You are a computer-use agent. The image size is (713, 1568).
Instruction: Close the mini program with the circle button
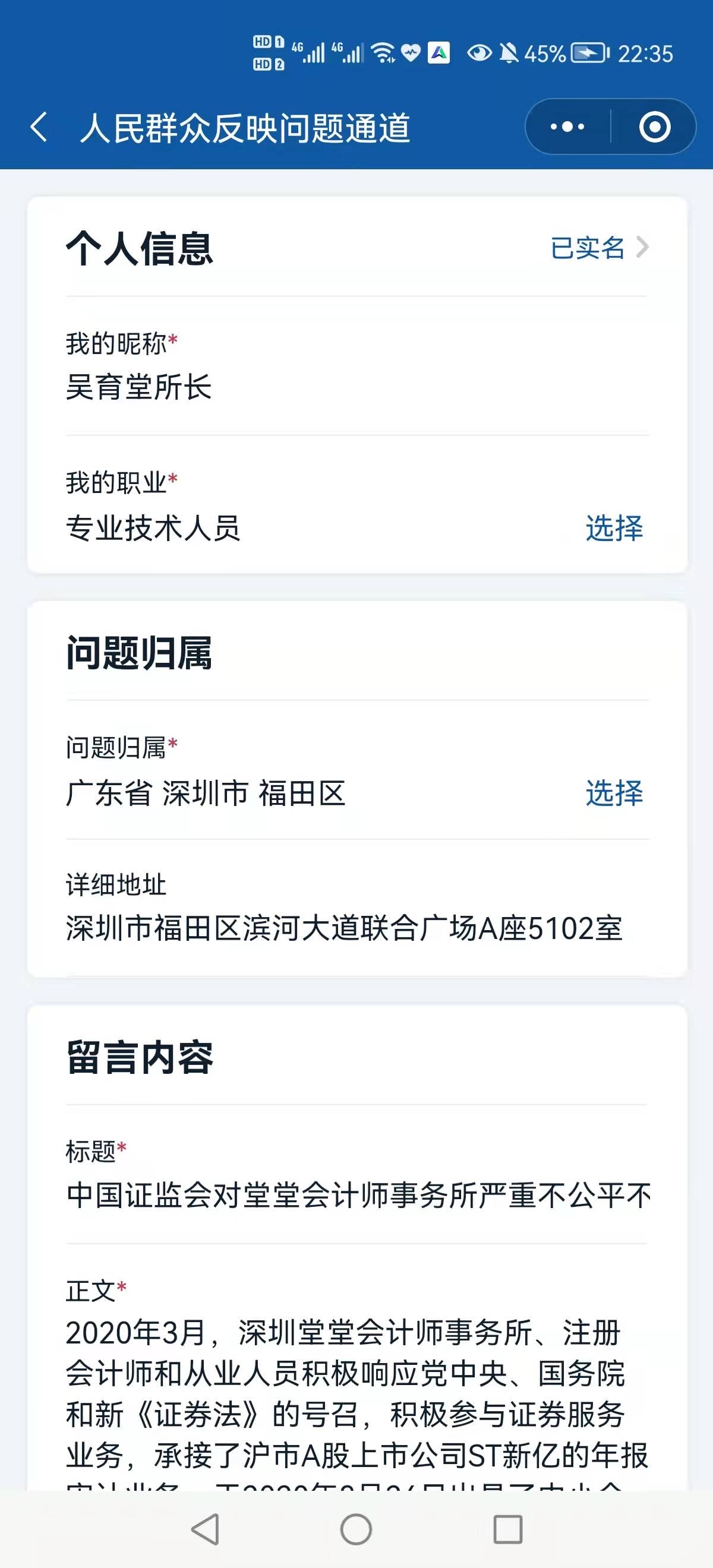655,127
